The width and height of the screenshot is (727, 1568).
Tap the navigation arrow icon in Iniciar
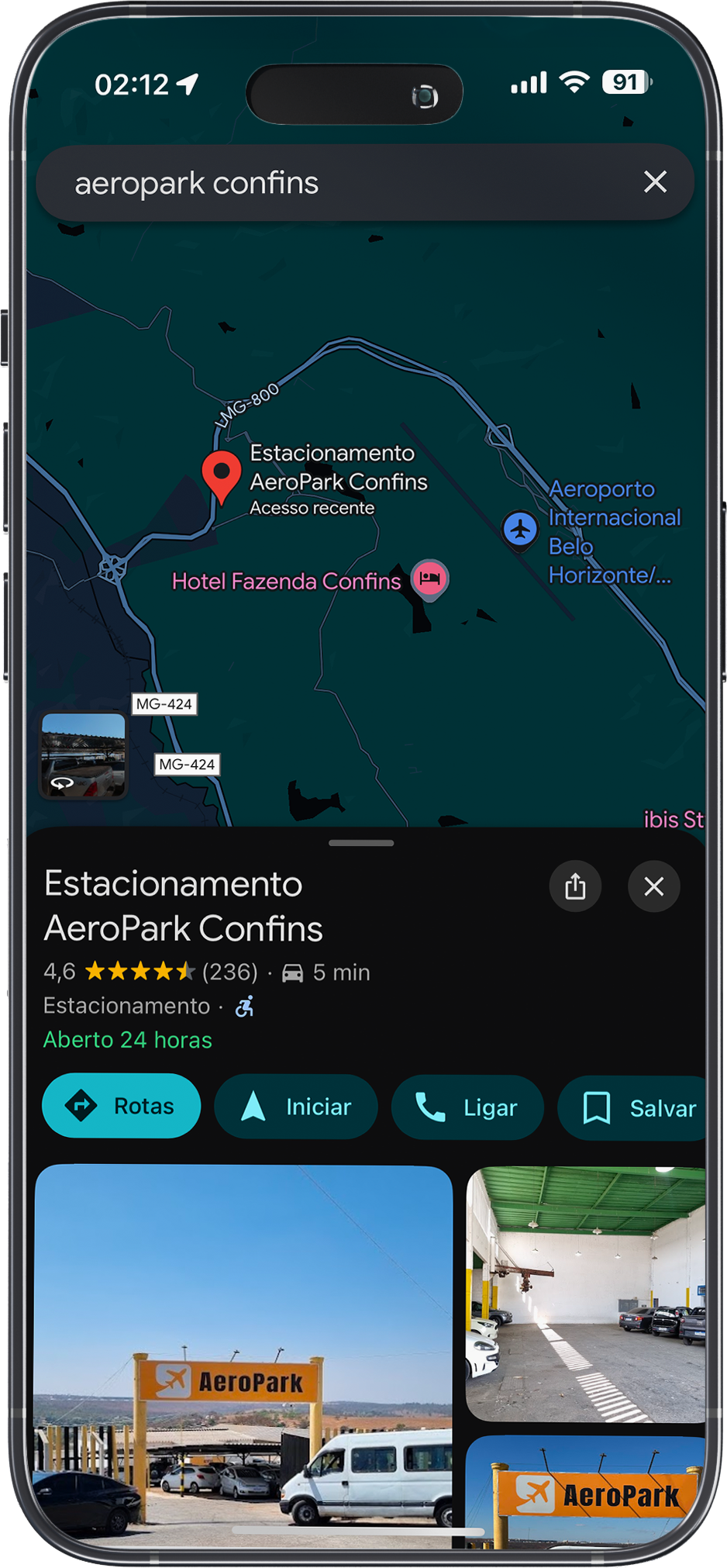253,1107
